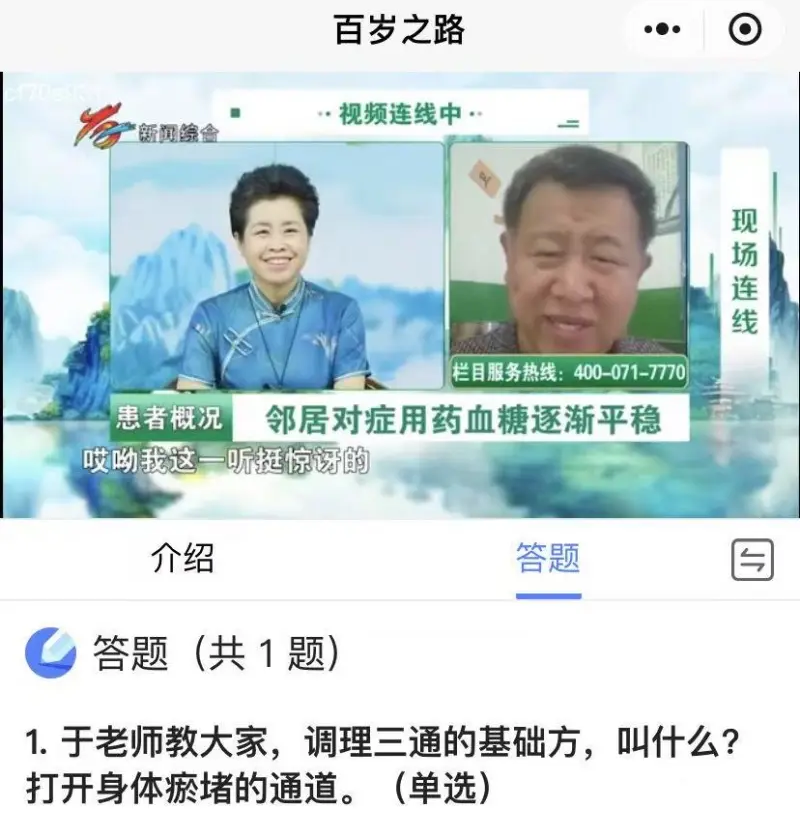Close the mini program with the circle button

[745, 30]
